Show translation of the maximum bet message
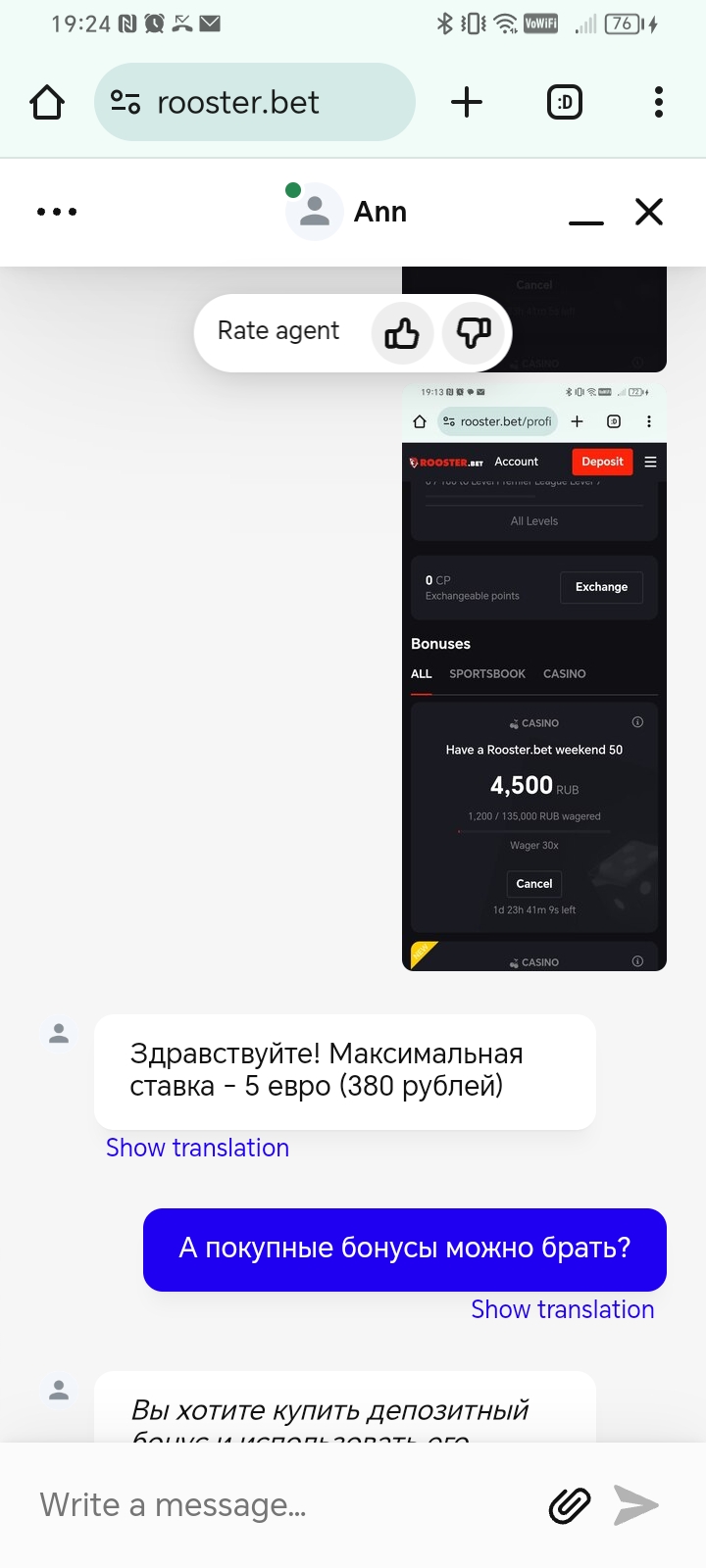 point(197,1148)
